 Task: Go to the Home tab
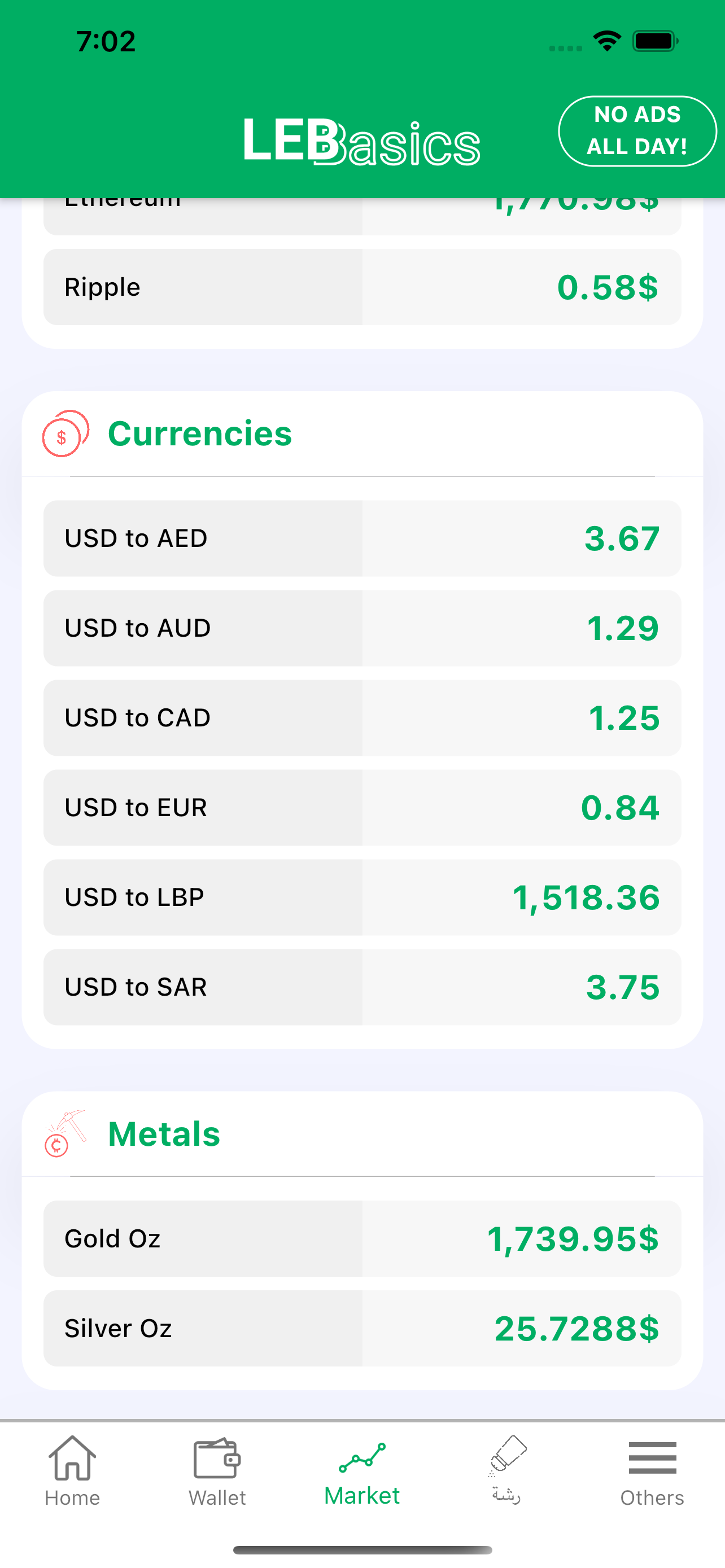click(72, 1470)
